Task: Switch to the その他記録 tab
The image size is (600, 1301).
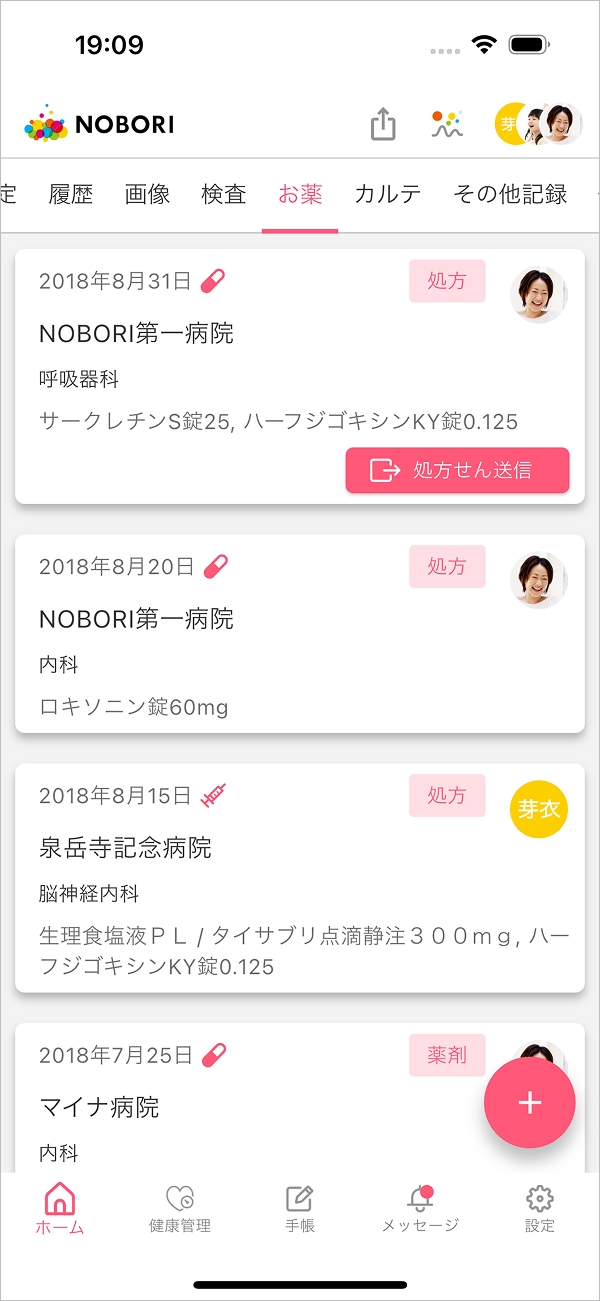Action: 510,195
